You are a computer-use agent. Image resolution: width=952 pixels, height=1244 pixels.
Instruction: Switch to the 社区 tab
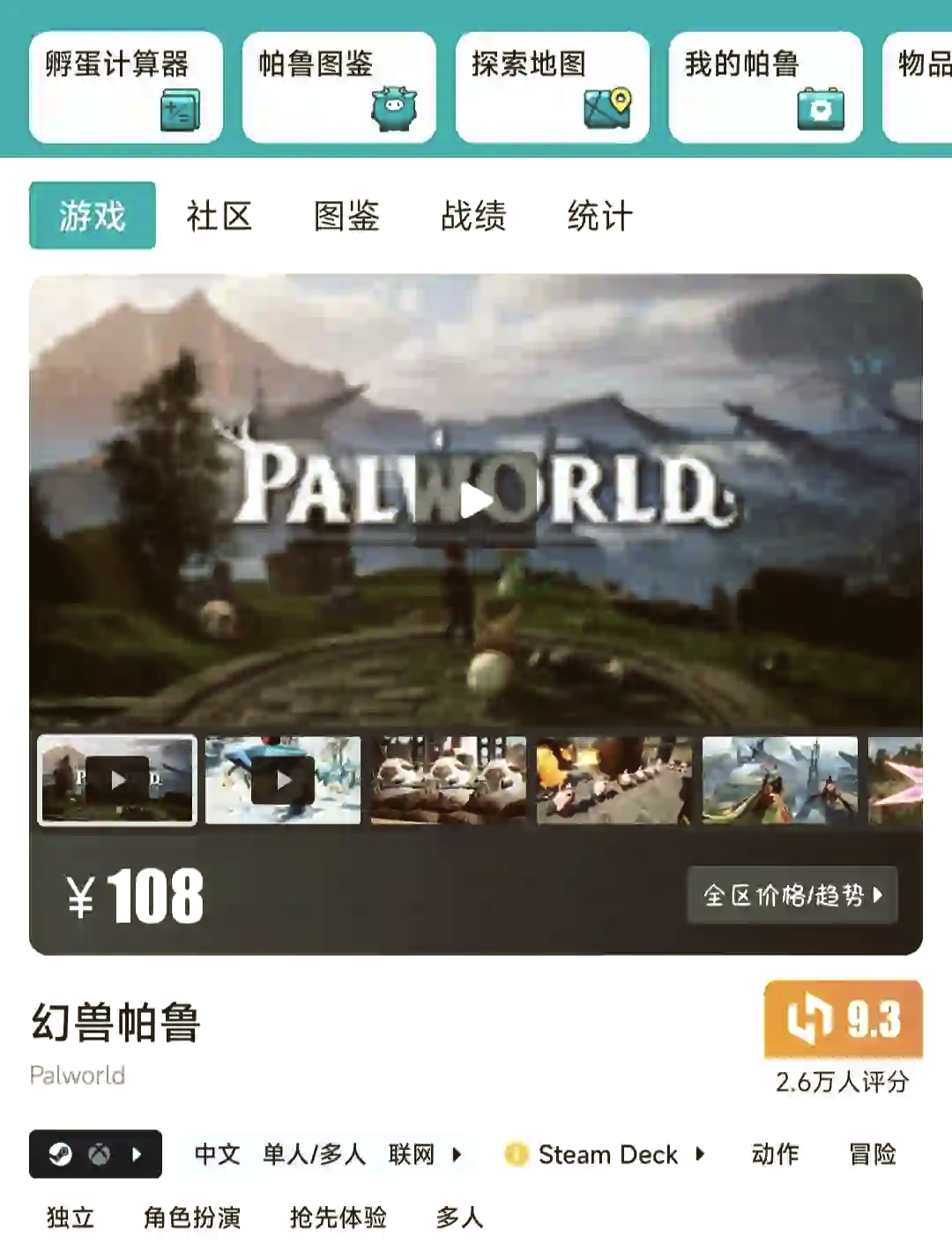pos(219,216)
